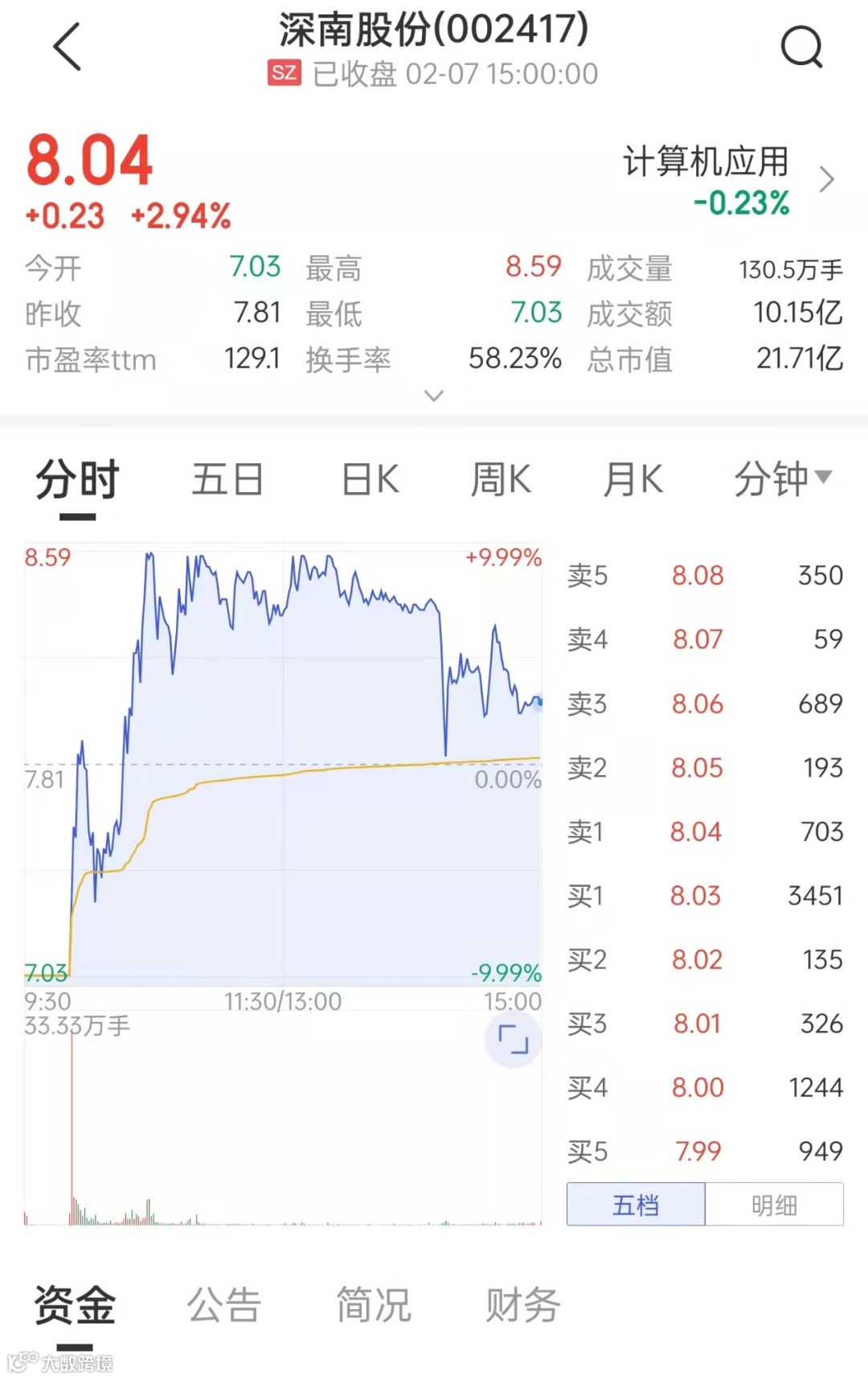Select the 分时 chart tab
This screenshot has width=868, height=1379.
(78, 480)
